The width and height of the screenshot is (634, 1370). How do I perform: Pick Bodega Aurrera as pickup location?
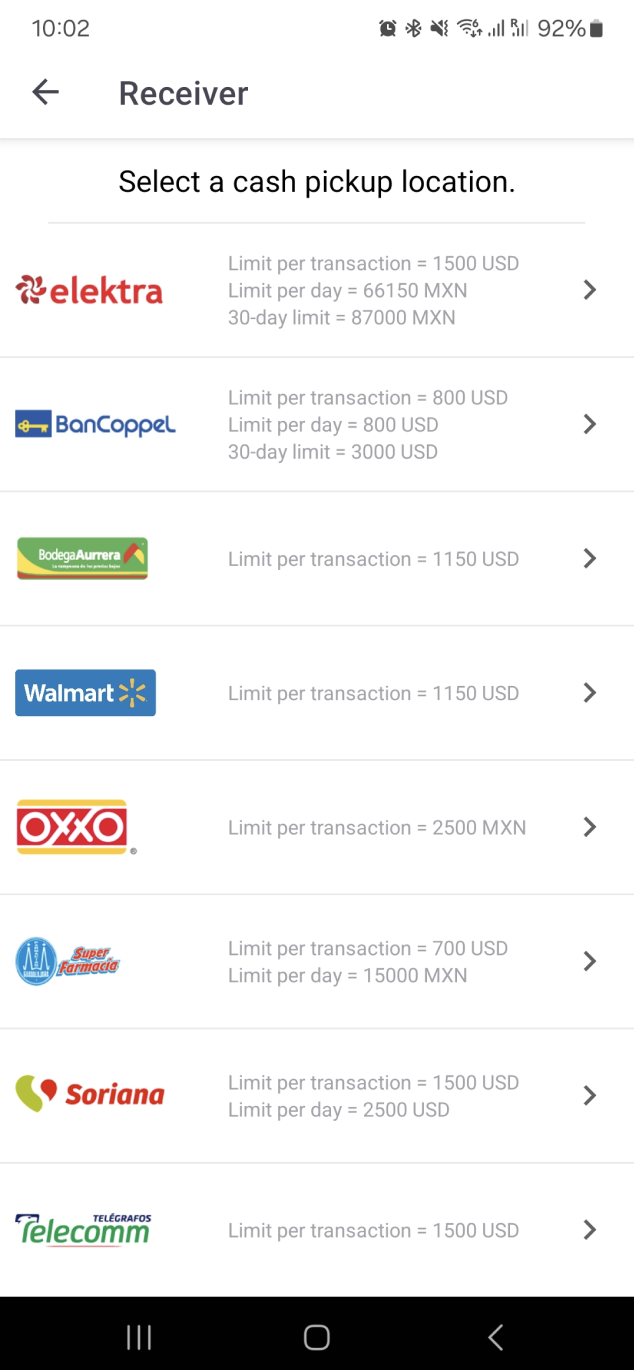click(316, 559)
